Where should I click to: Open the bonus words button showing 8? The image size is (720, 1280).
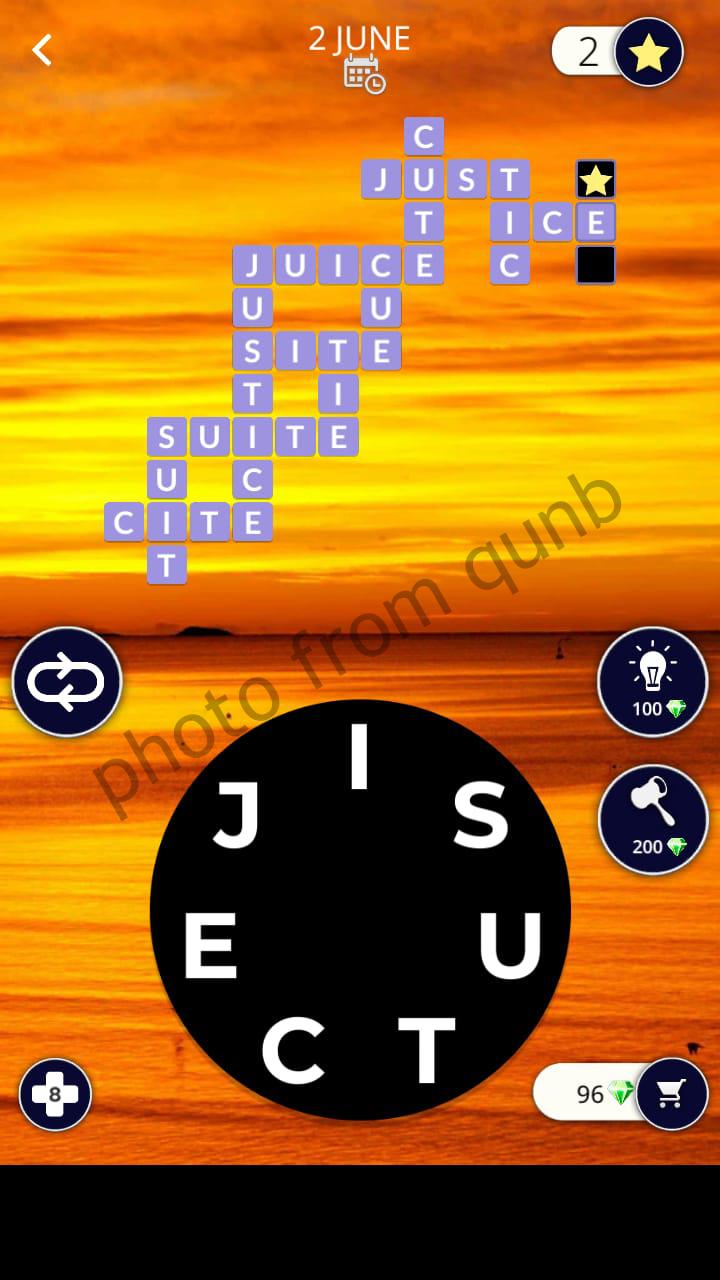[x=55, y=1094]
